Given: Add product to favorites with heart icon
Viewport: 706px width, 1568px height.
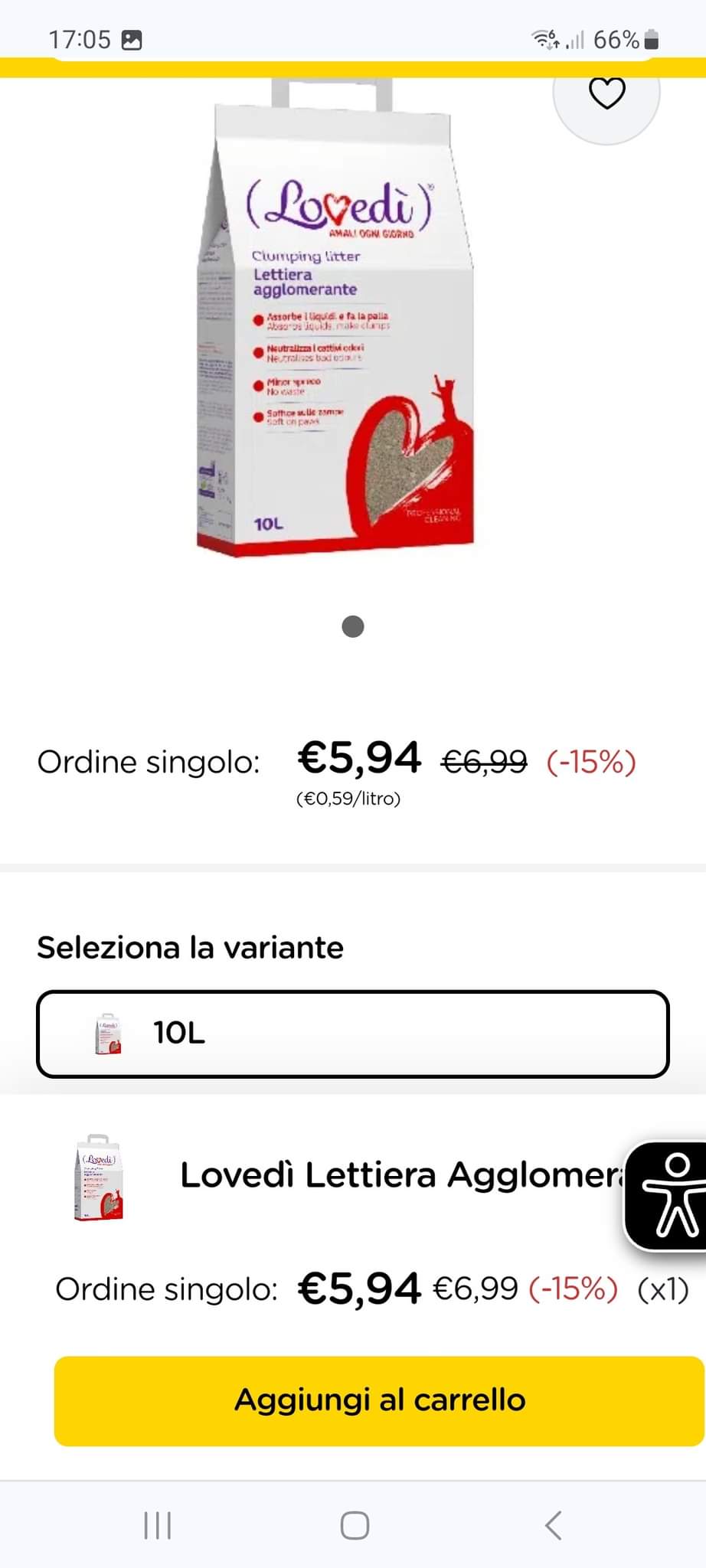Looking at the screenshot, I should (606, 94).
